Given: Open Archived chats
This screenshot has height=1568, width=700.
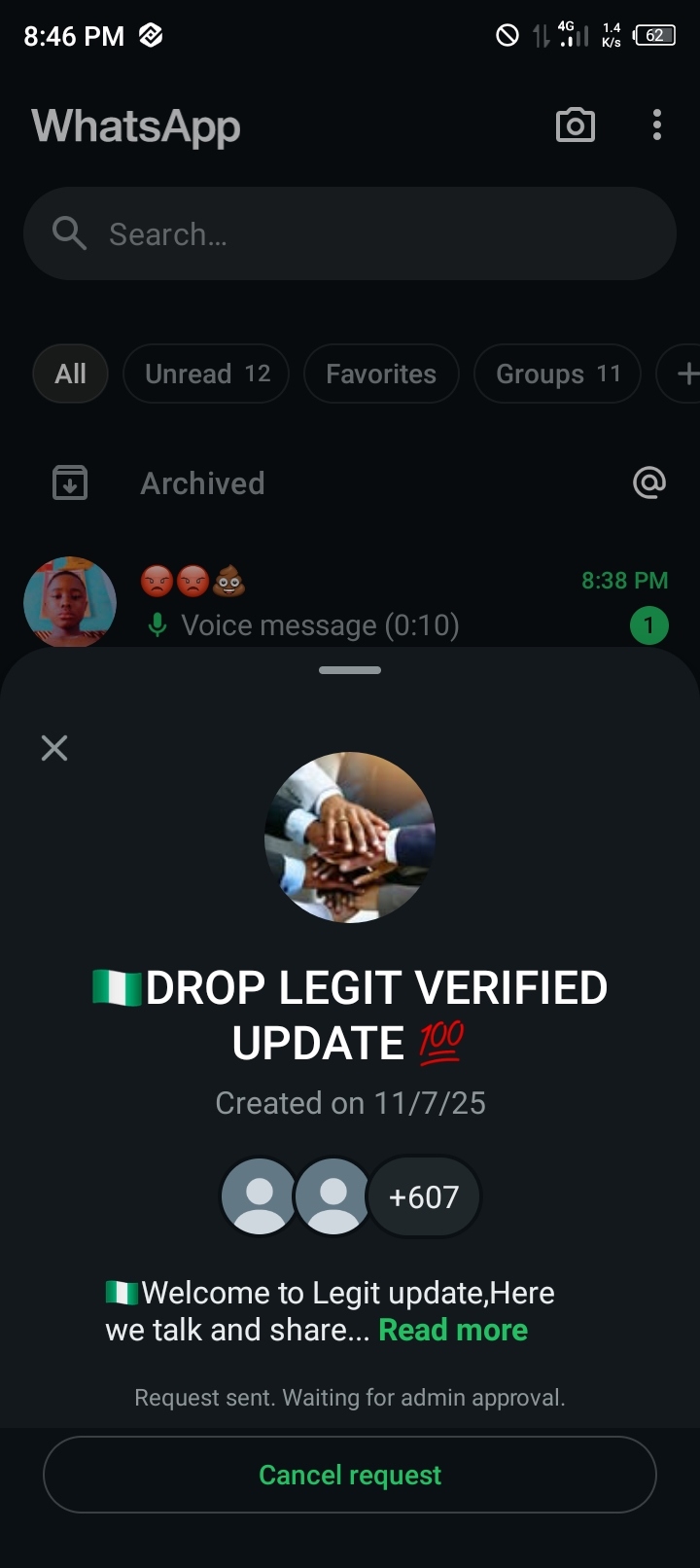Looking at the screenshot, I should pos(202,483).
